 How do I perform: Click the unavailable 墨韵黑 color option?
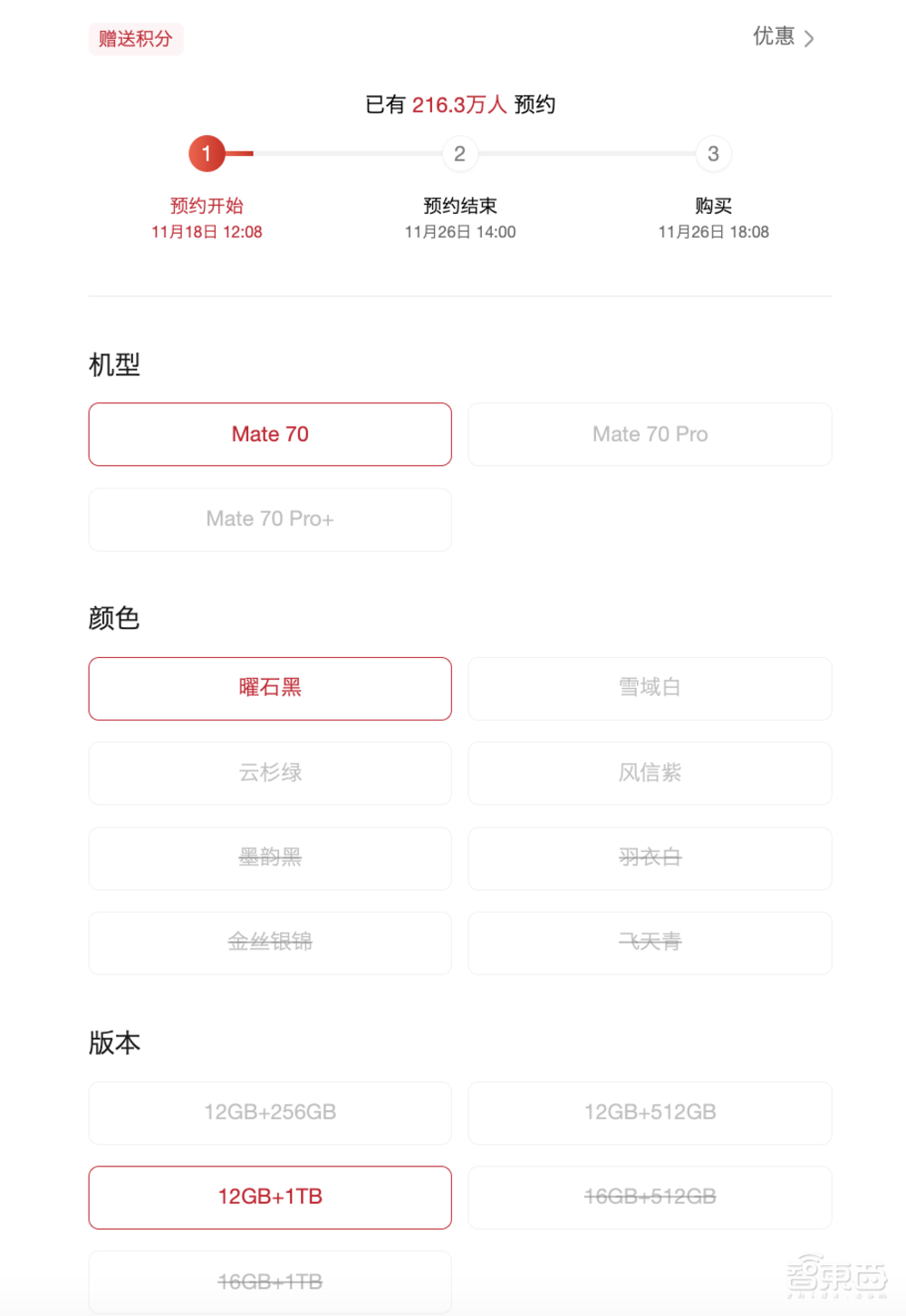point(269,858)
